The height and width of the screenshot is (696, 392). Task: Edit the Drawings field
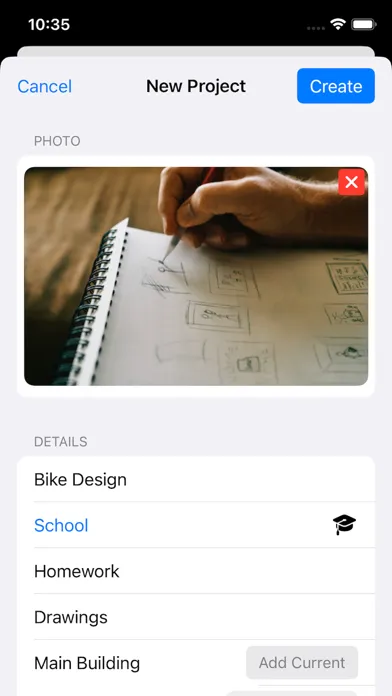196,617
